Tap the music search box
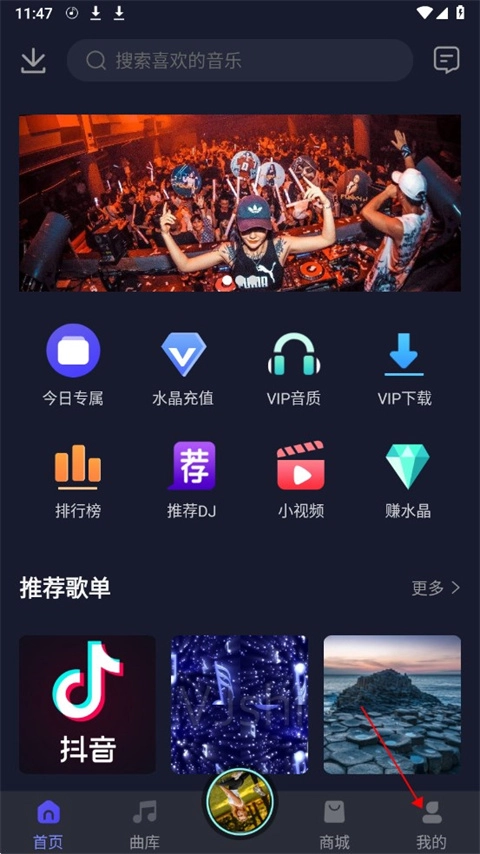Screen dimensions: 480x854 click(x=240, y=60)
